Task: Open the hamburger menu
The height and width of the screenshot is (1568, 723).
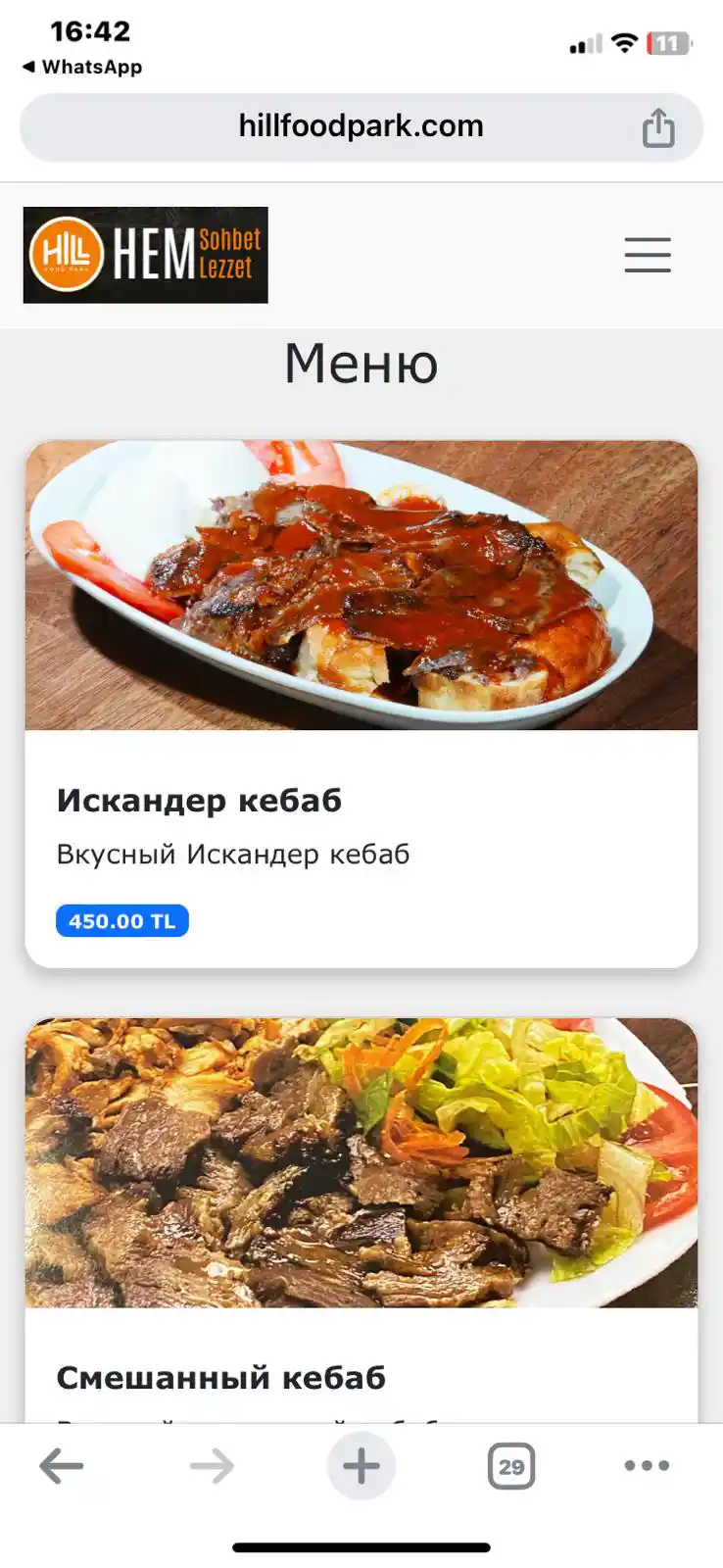Action: pos(648,255)
